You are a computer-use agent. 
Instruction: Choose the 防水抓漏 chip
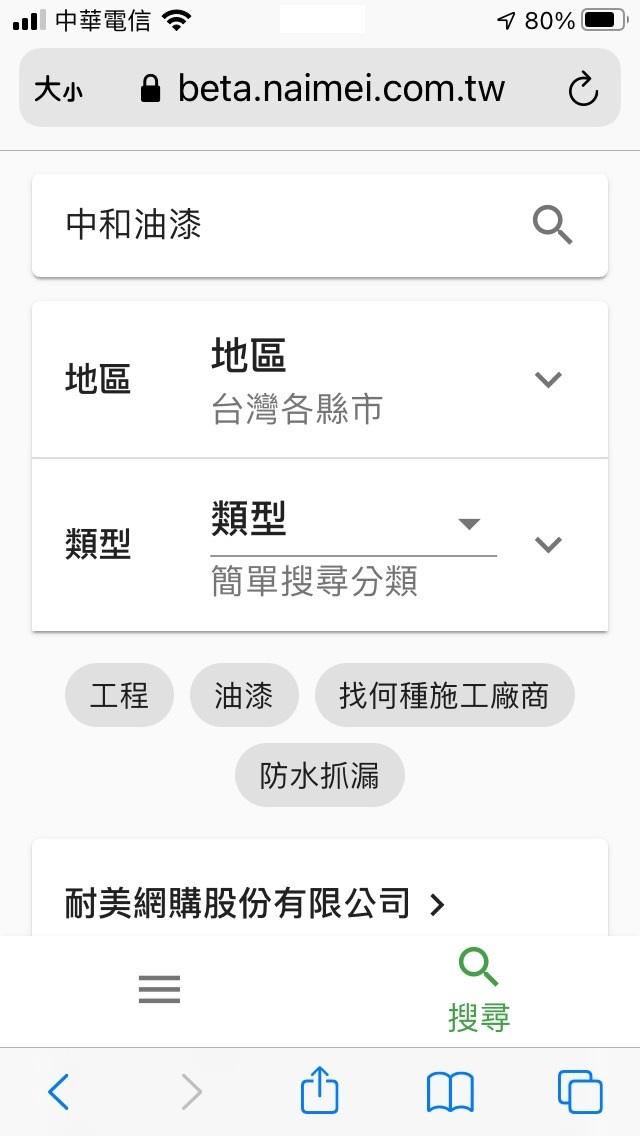point(320,775)
